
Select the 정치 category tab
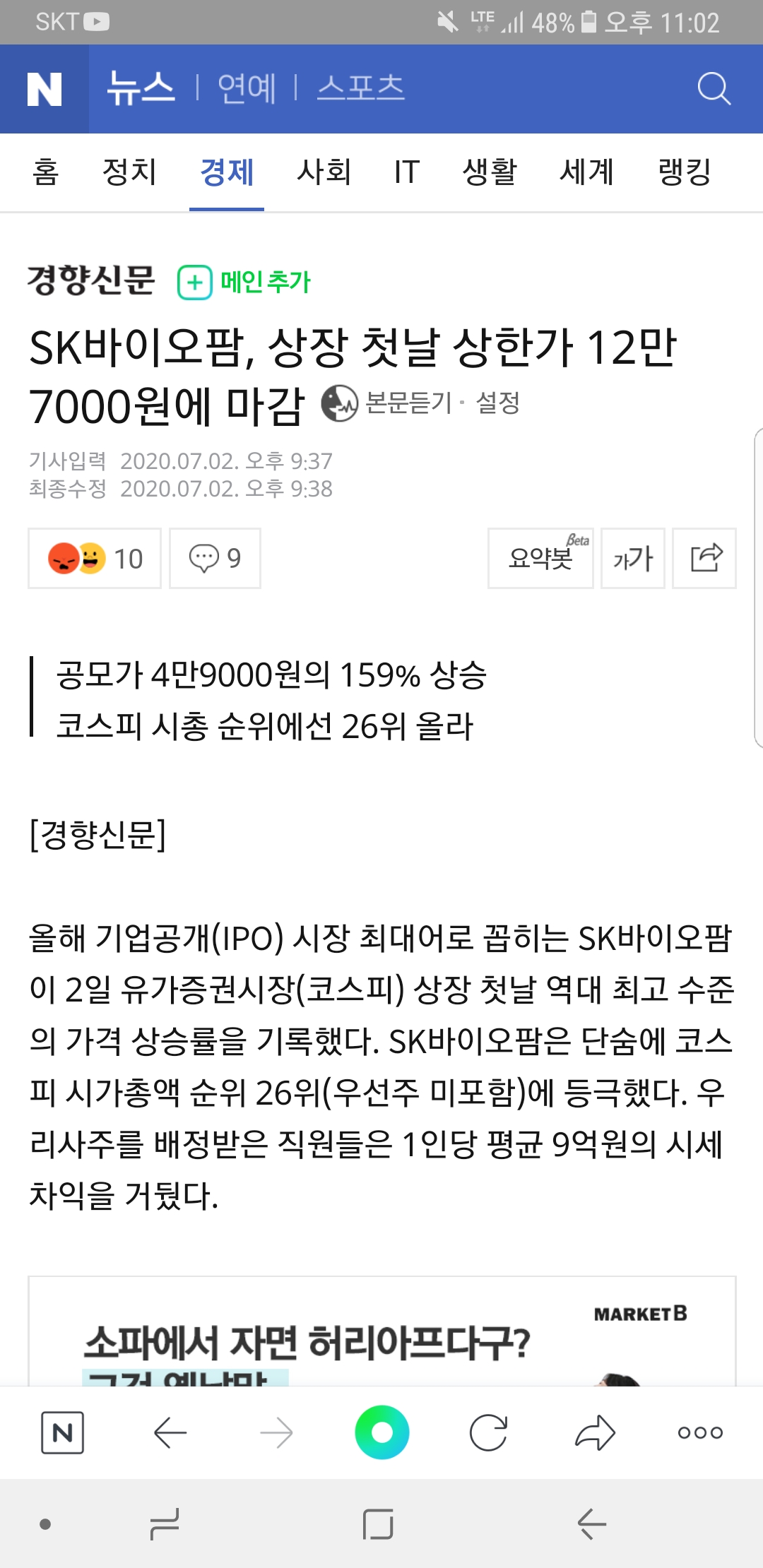129,172
